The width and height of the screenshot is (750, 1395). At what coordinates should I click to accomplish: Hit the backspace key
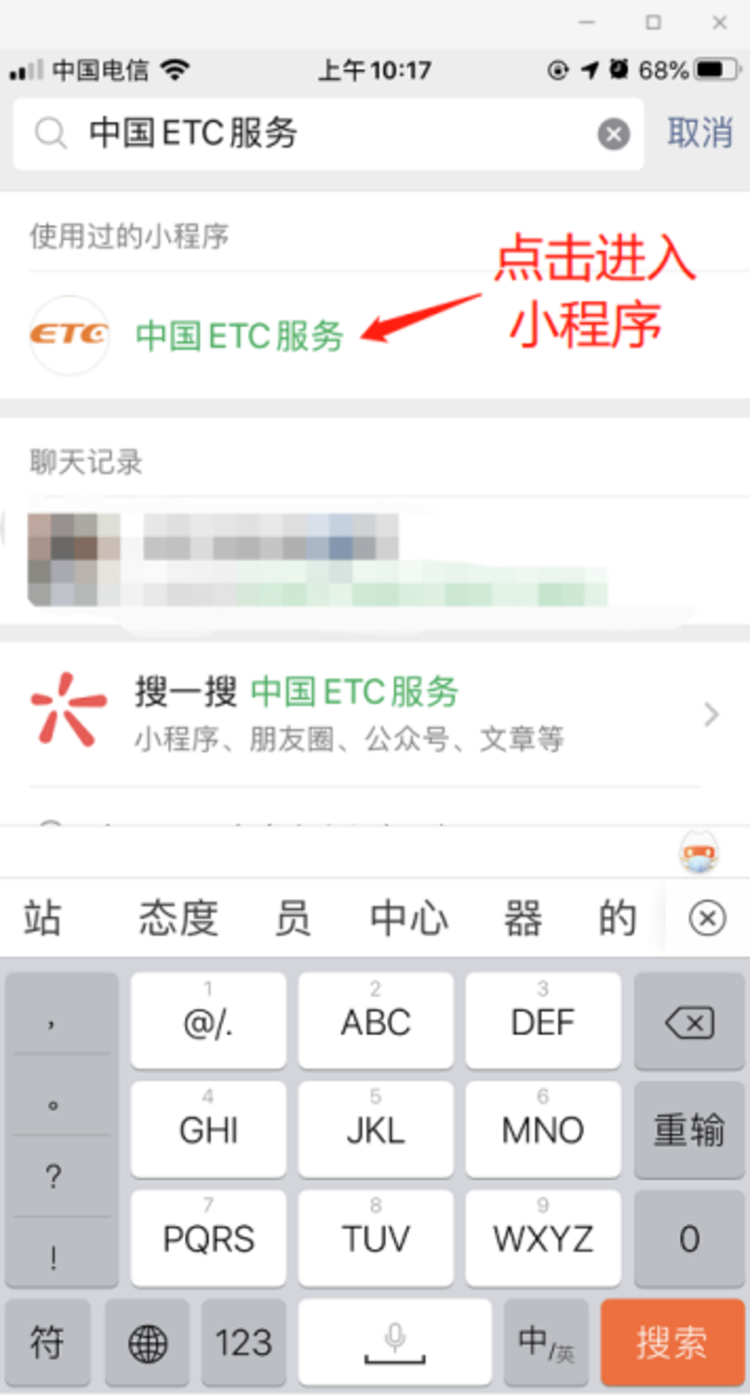tap(689, 1022)
